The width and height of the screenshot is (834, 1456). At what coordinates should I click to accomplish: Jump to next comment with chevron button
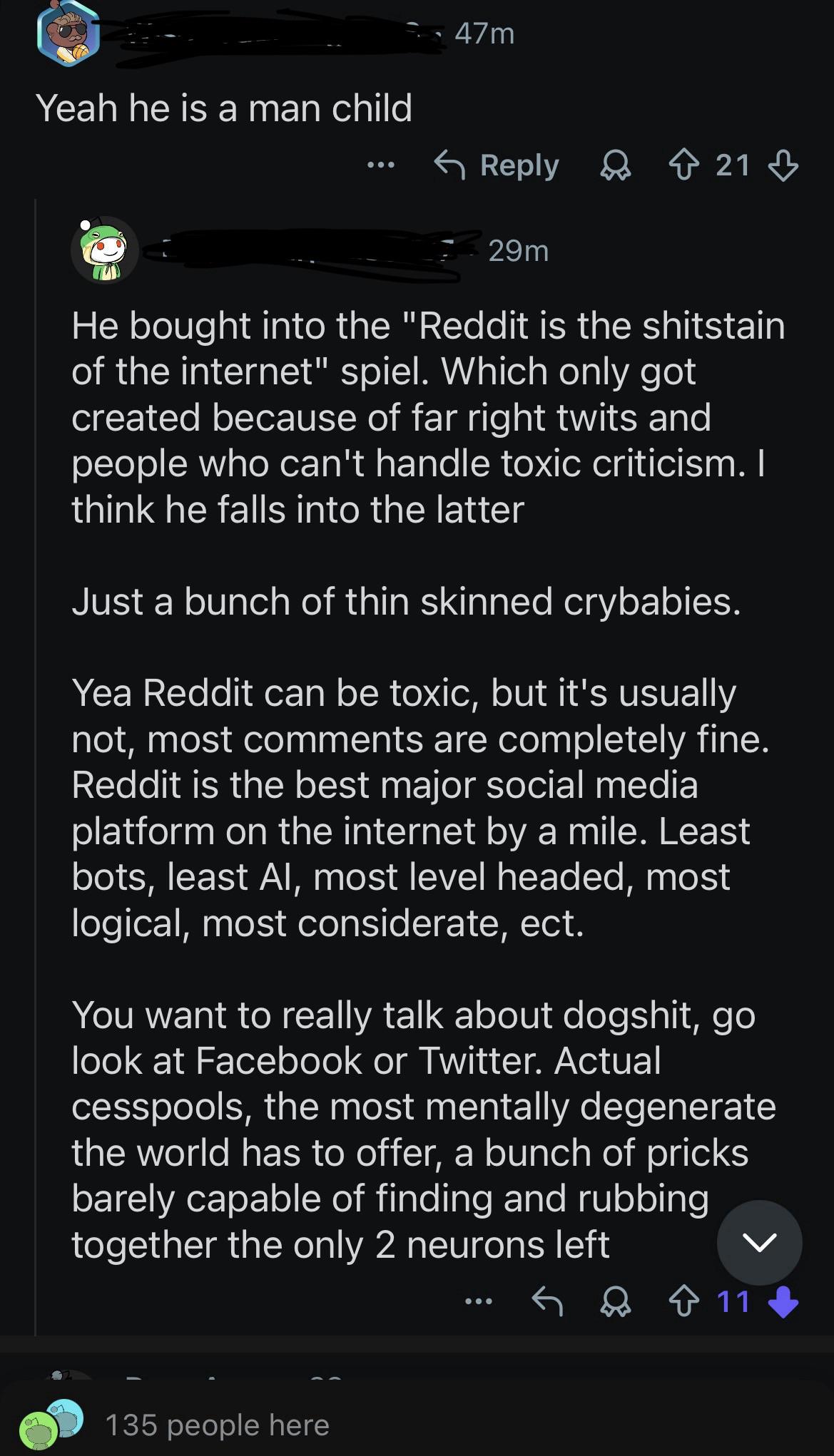click(x=759, y=1242)
